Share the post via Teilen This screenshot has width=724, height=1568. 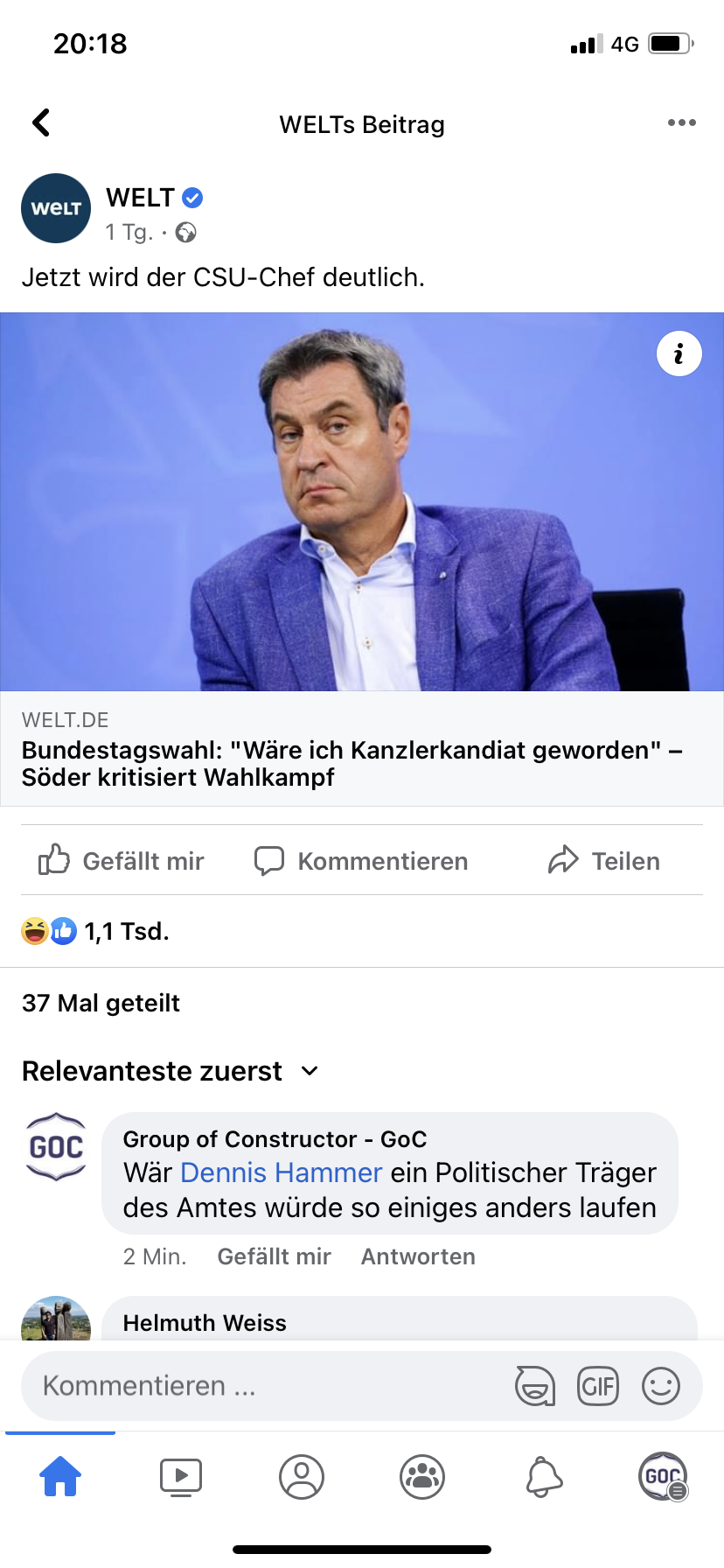click(603, 861)
